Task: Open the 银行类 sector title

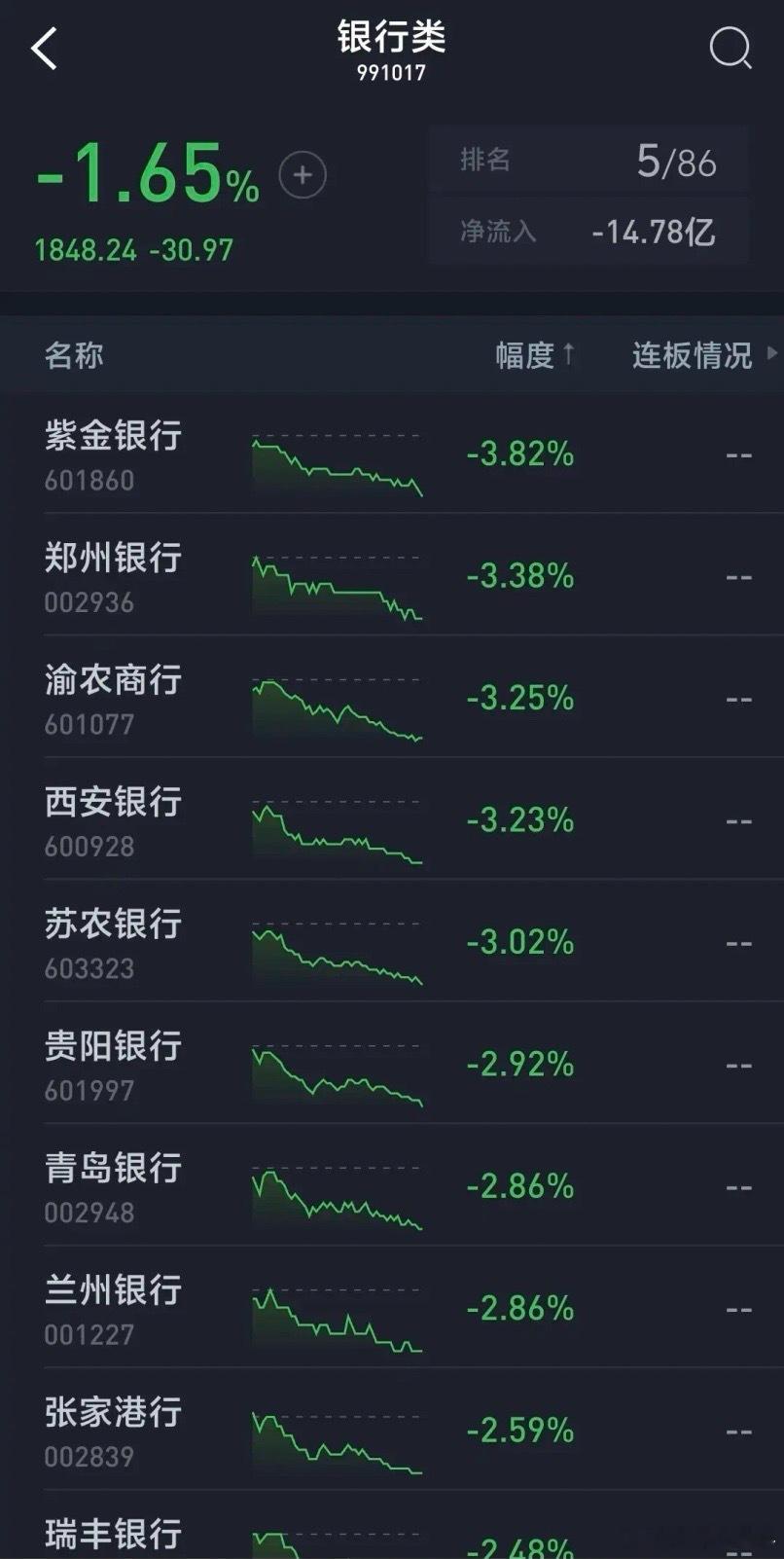Action: [391, 41]
